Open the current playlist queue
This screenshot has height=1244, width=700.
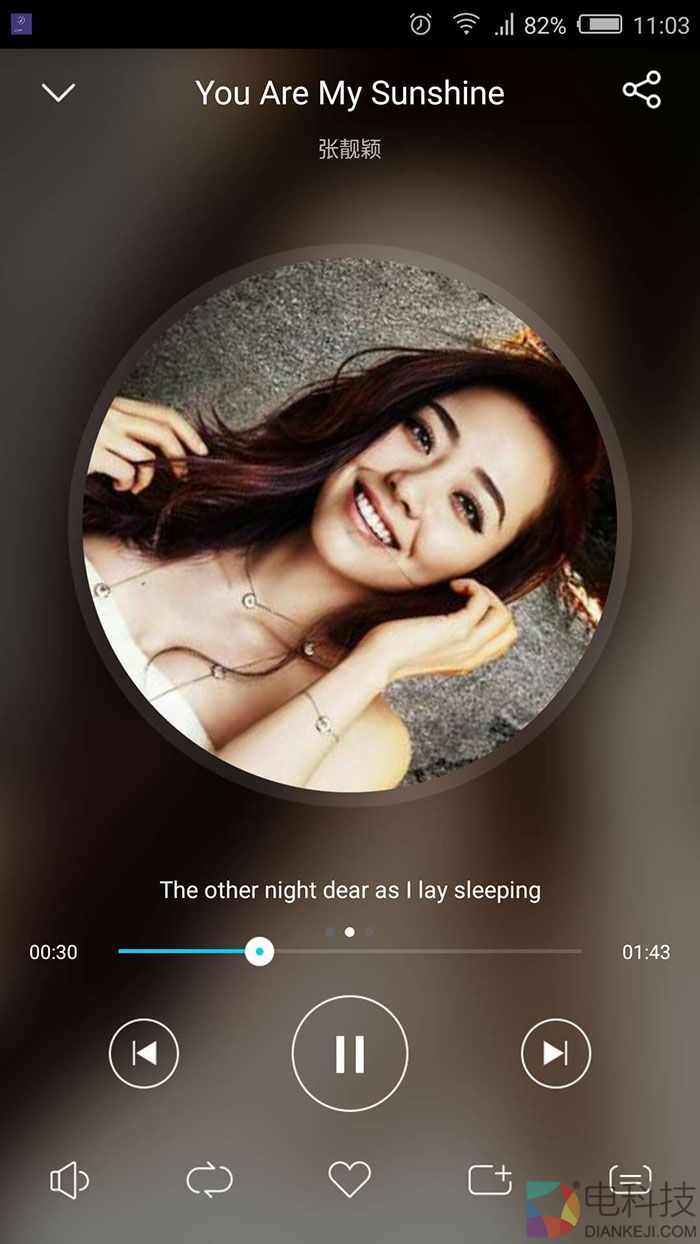click(630, 1180)
